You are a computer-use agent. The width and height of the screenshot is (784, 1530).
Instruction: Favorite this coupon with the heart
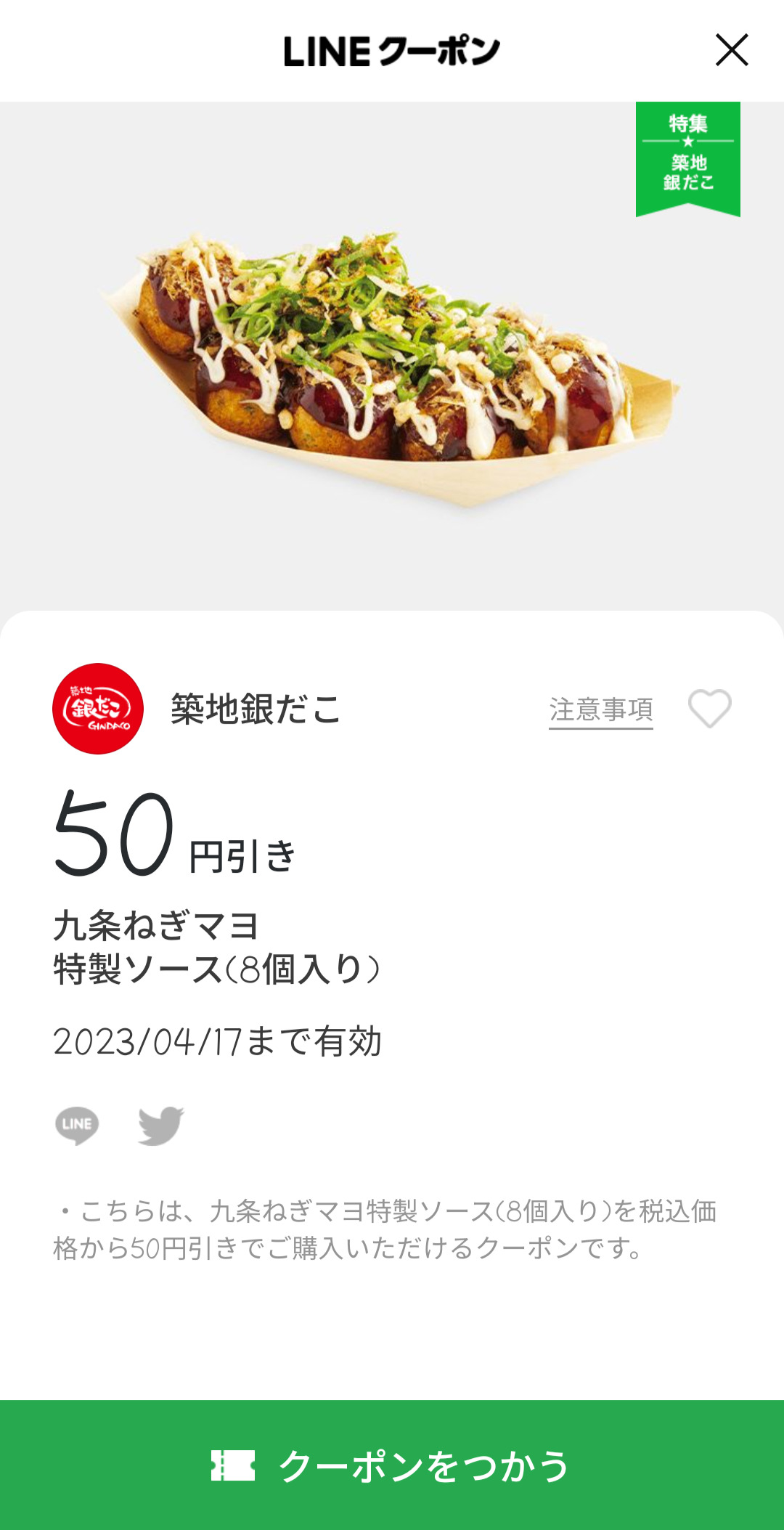coord(709,708)
